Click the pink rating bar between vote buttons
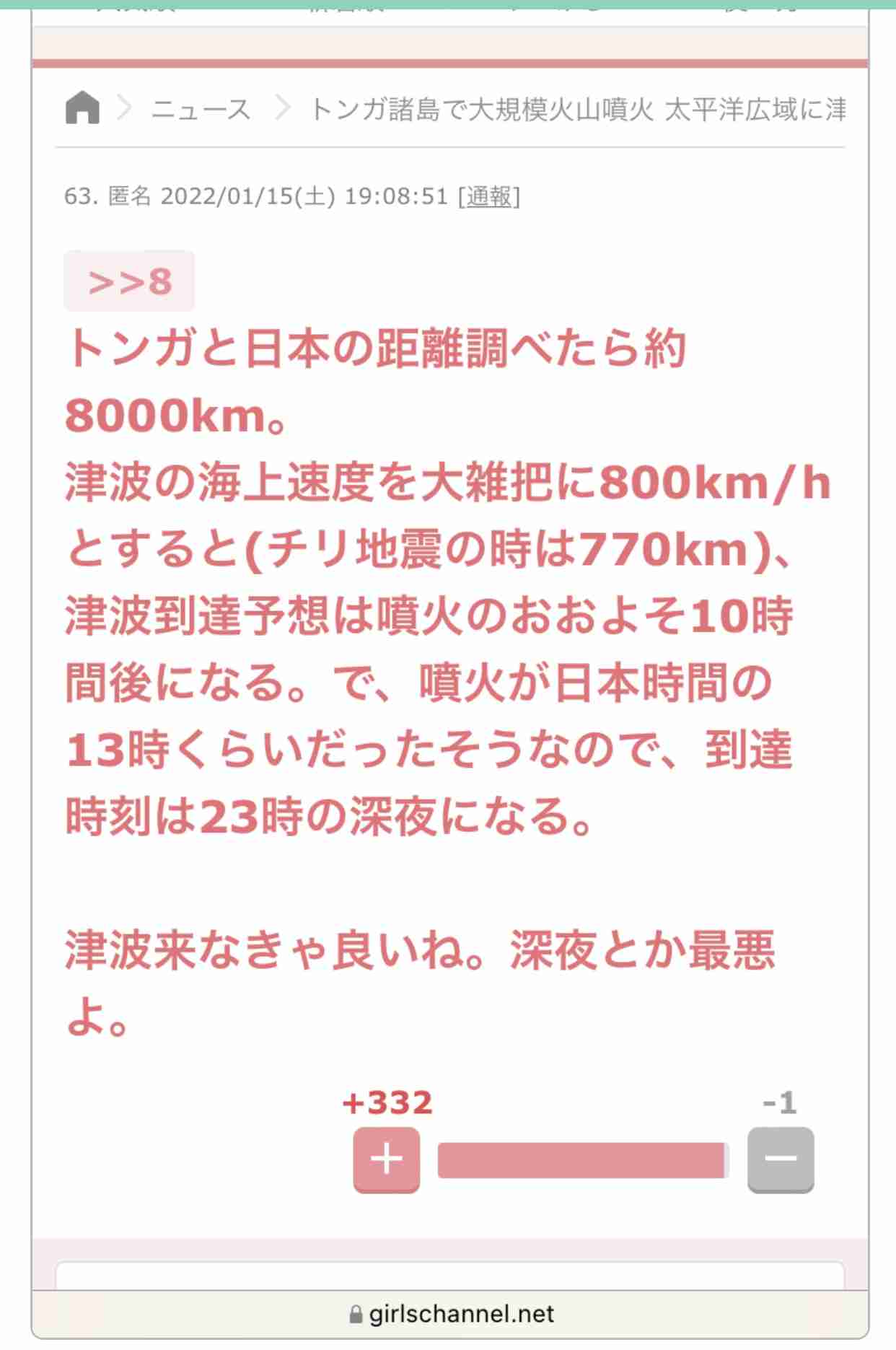The width and height of the screenshot is (896, 1350). (x=584, y=1160)
